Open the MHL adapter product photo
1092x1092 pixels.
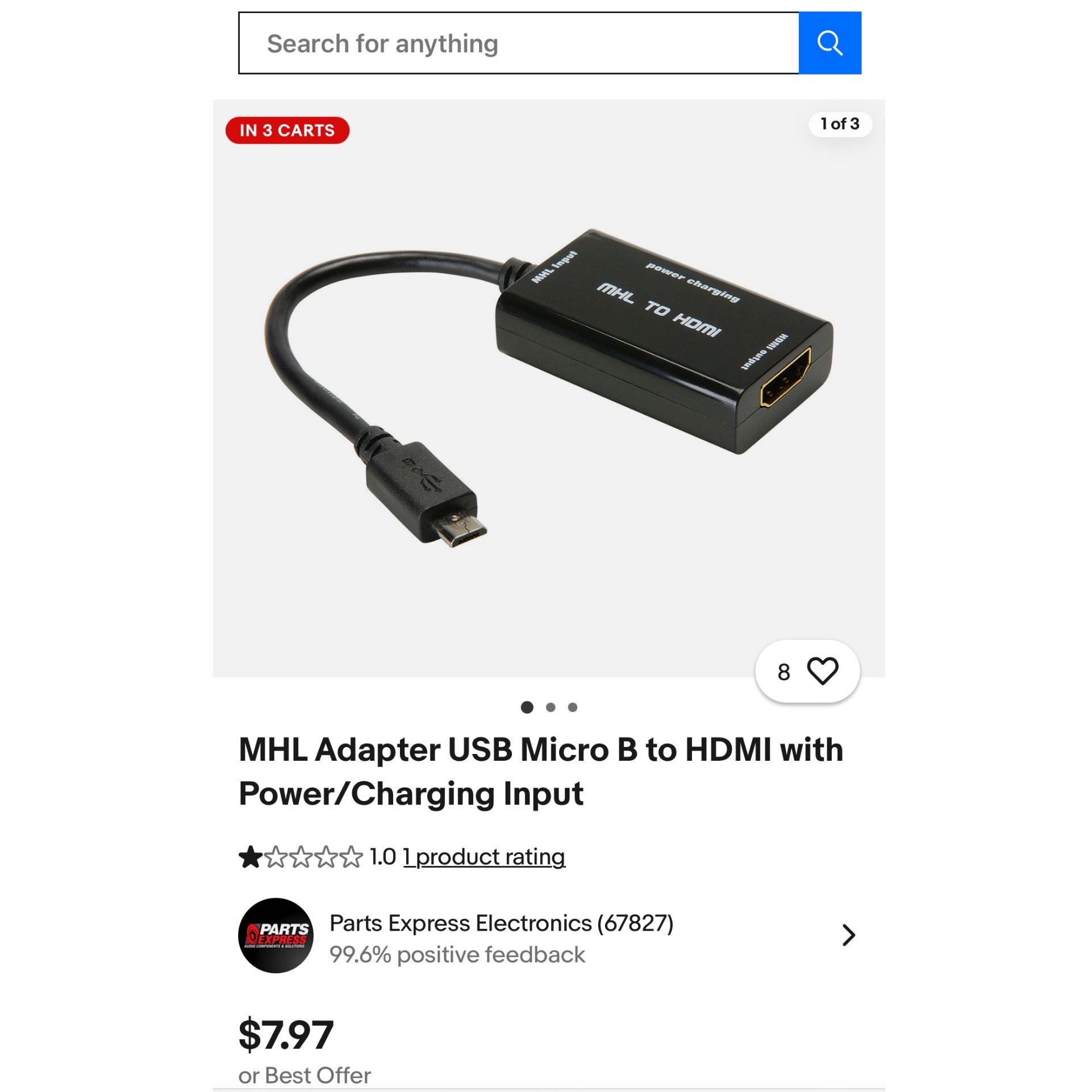[x=548, y=387]
